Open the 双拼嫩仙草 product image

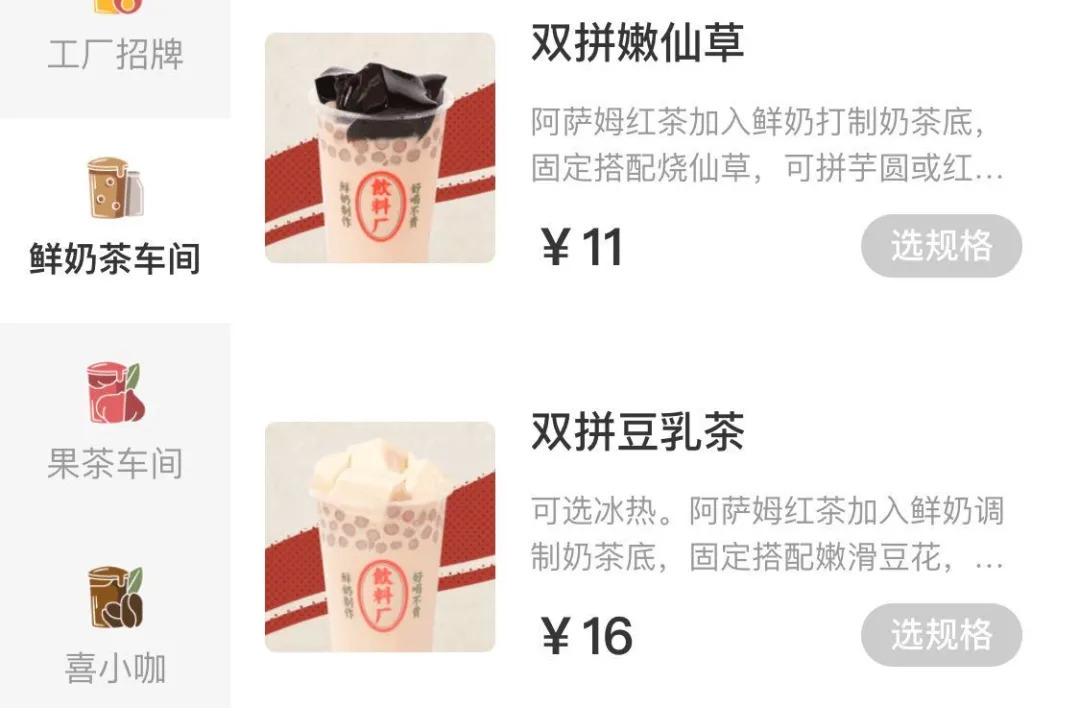coord(380,148)
